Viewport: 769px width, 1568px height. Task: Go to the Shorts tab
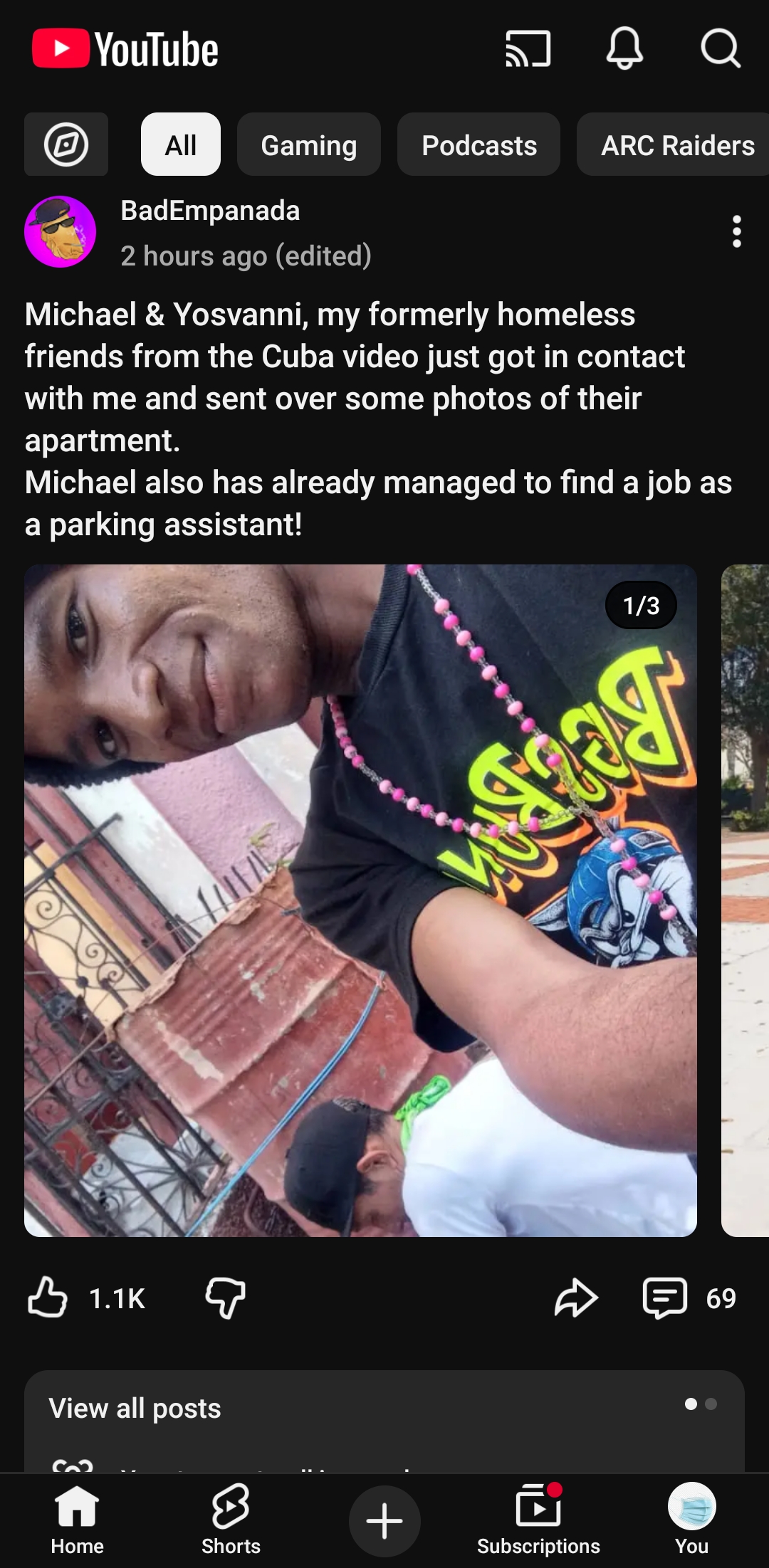pyautogui.click(x=231, y=1520)
